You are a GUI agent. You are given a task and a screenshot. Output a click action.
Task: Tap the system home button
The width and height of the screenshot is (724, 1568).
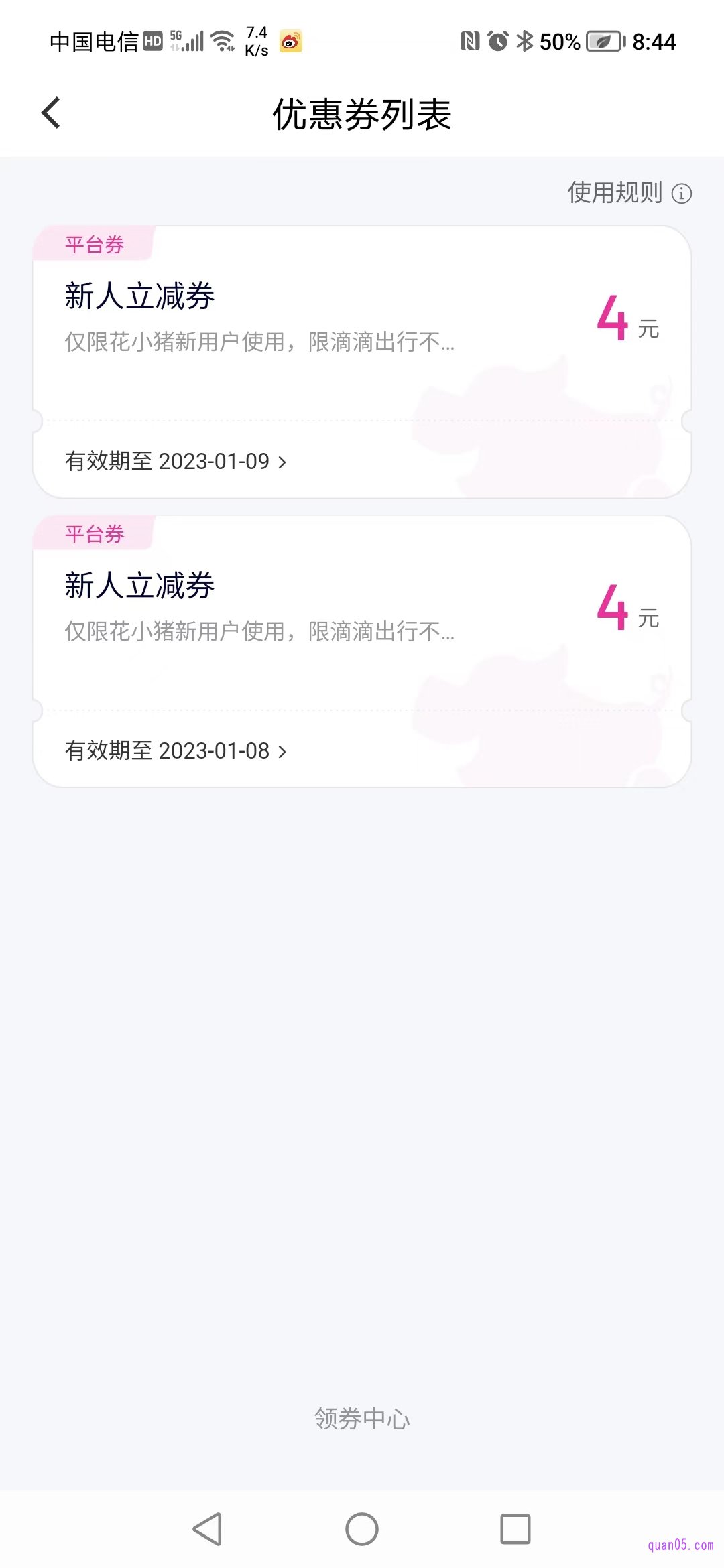click(x=362, y=1529)
